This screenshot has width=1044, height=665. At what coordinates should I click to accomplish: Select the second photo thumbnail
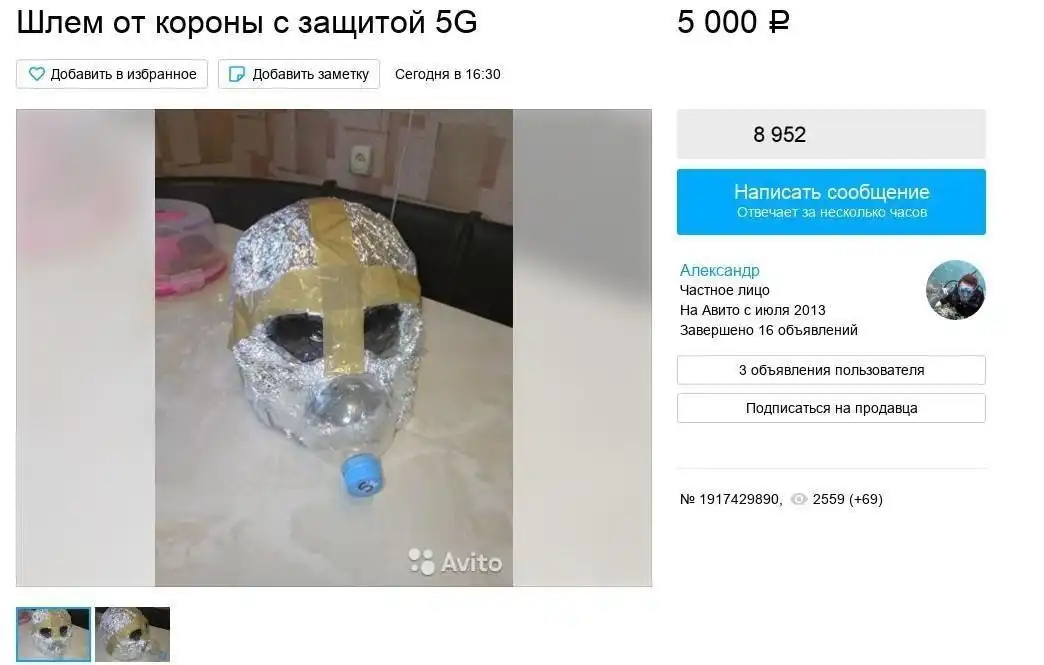[132, 634]
